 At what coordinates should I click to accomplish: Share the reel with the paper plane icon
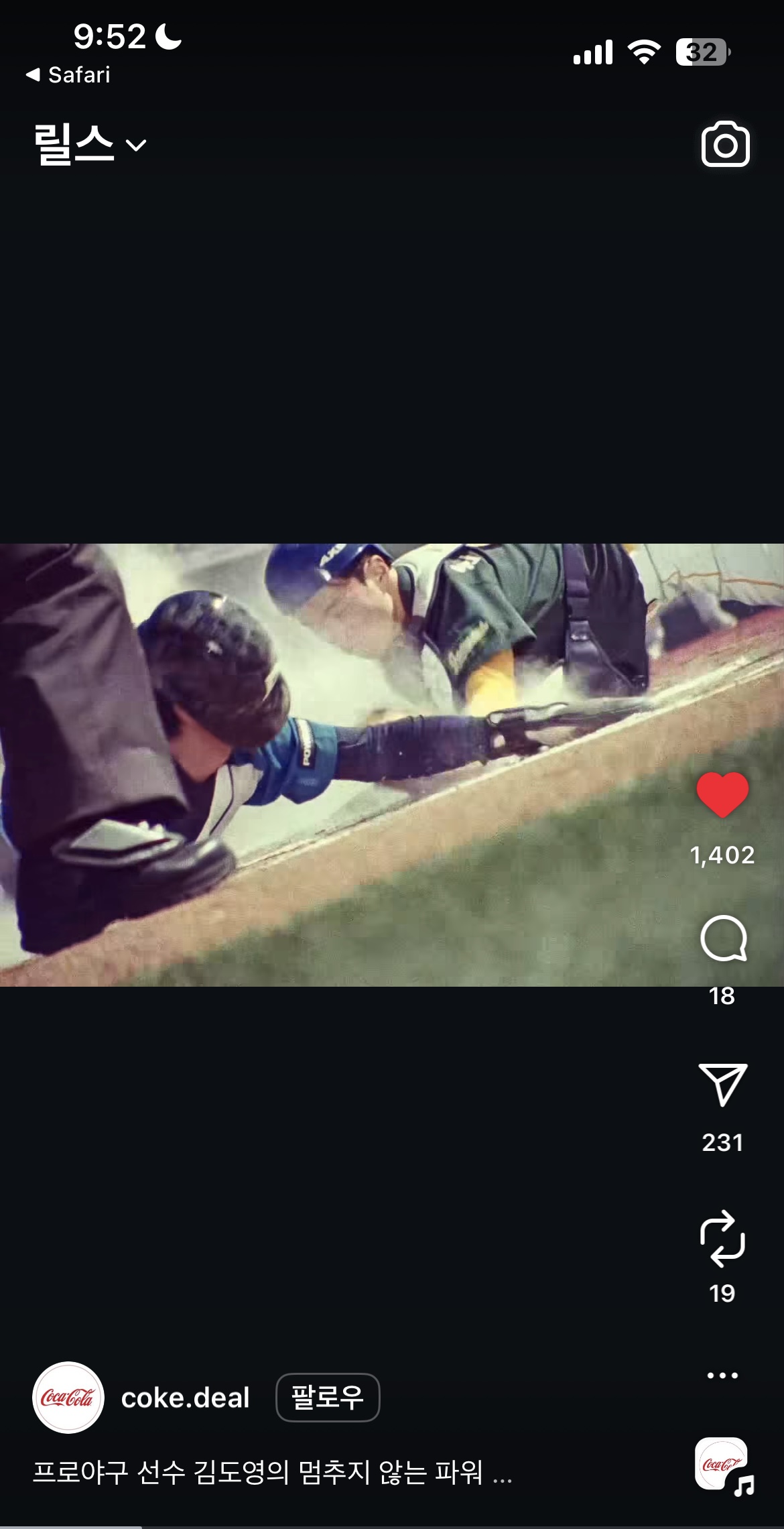(x=723, y=1084)
